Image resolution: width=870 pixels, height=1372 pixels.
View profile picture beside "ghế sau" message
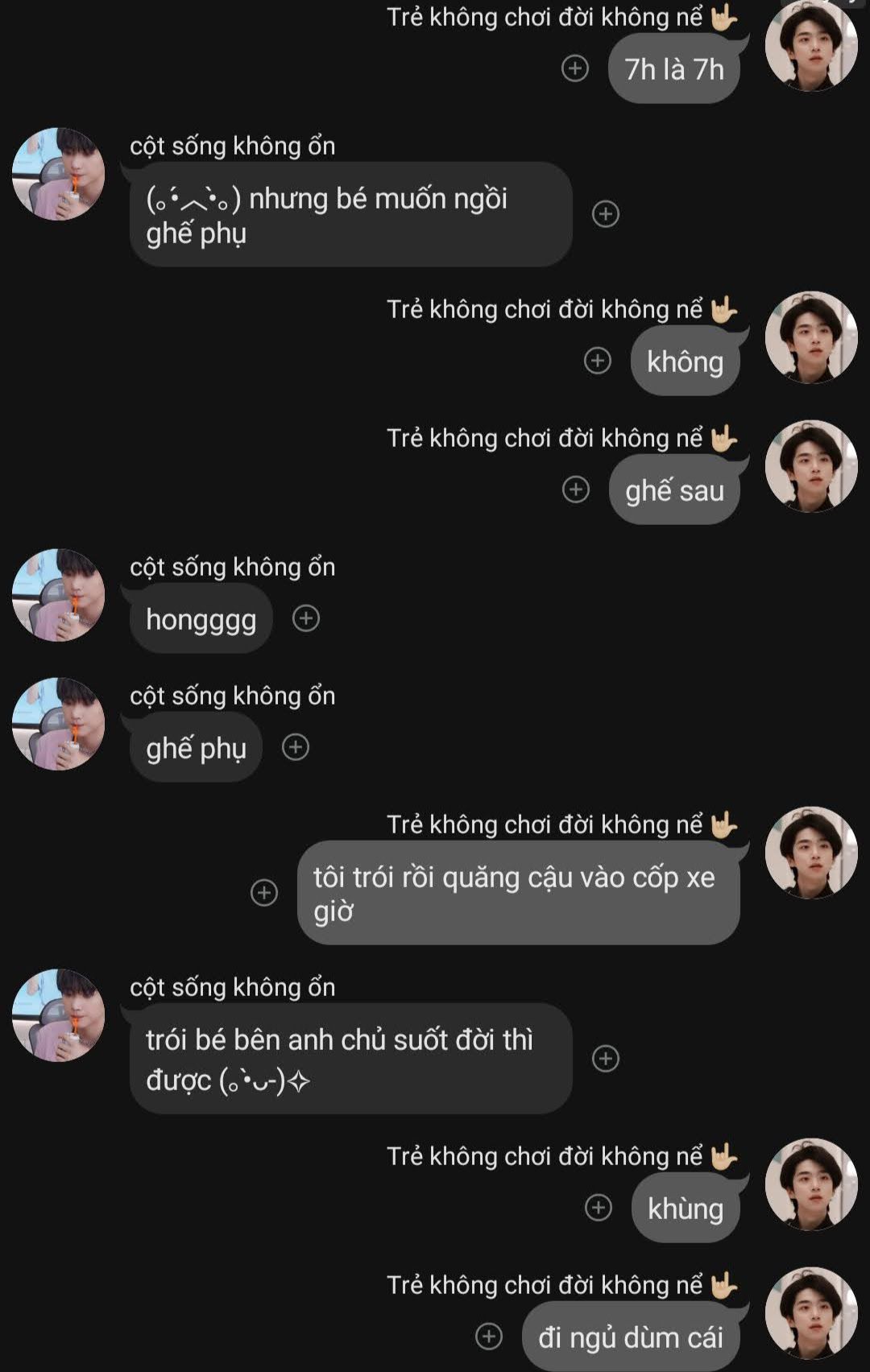click(x=811, y=466)
